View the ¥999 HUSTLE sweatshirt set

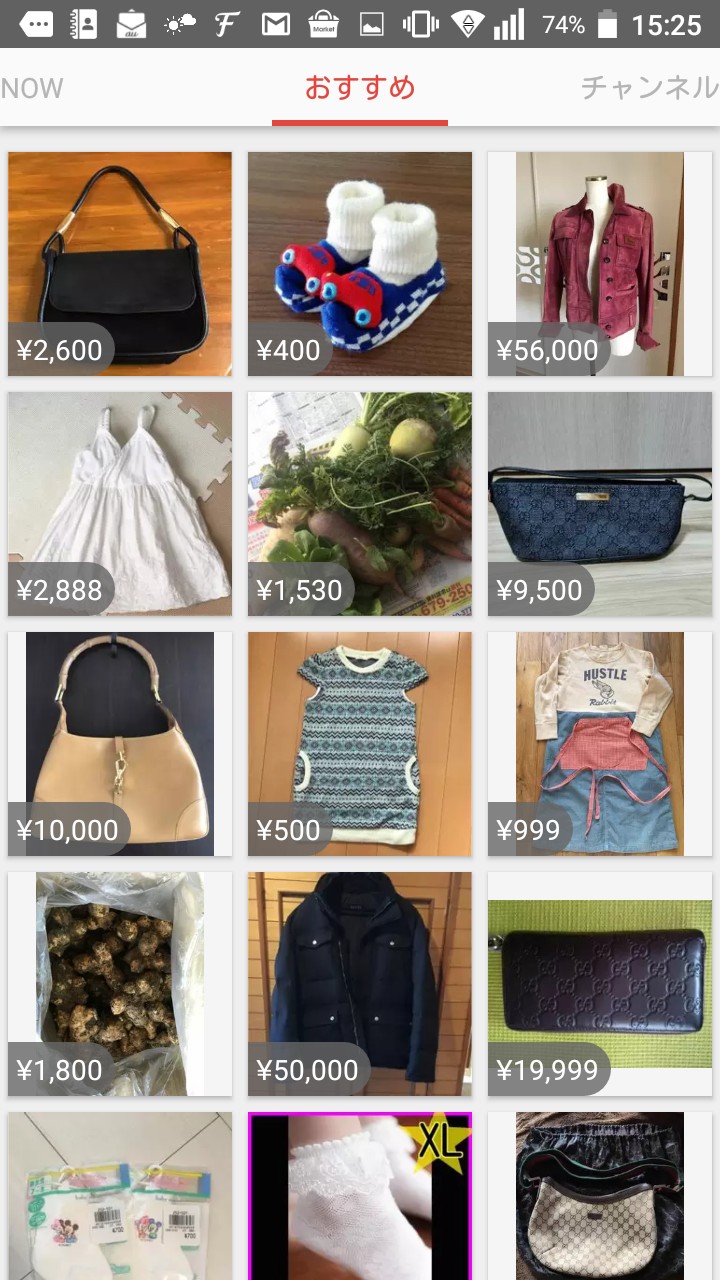coord(600,744)
